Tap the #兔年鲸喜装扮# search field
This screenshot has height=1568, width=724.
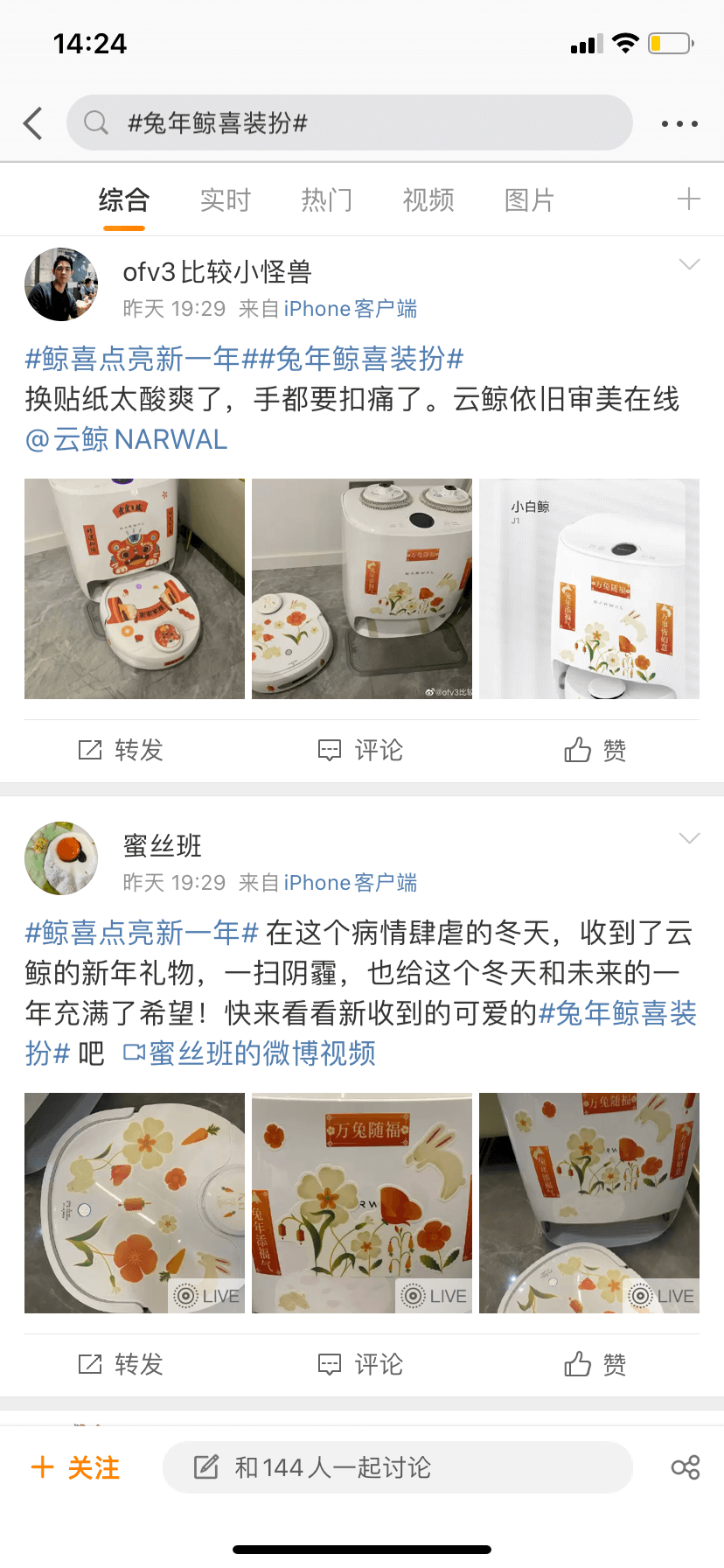pyautogui.click(x=350, y=123)
